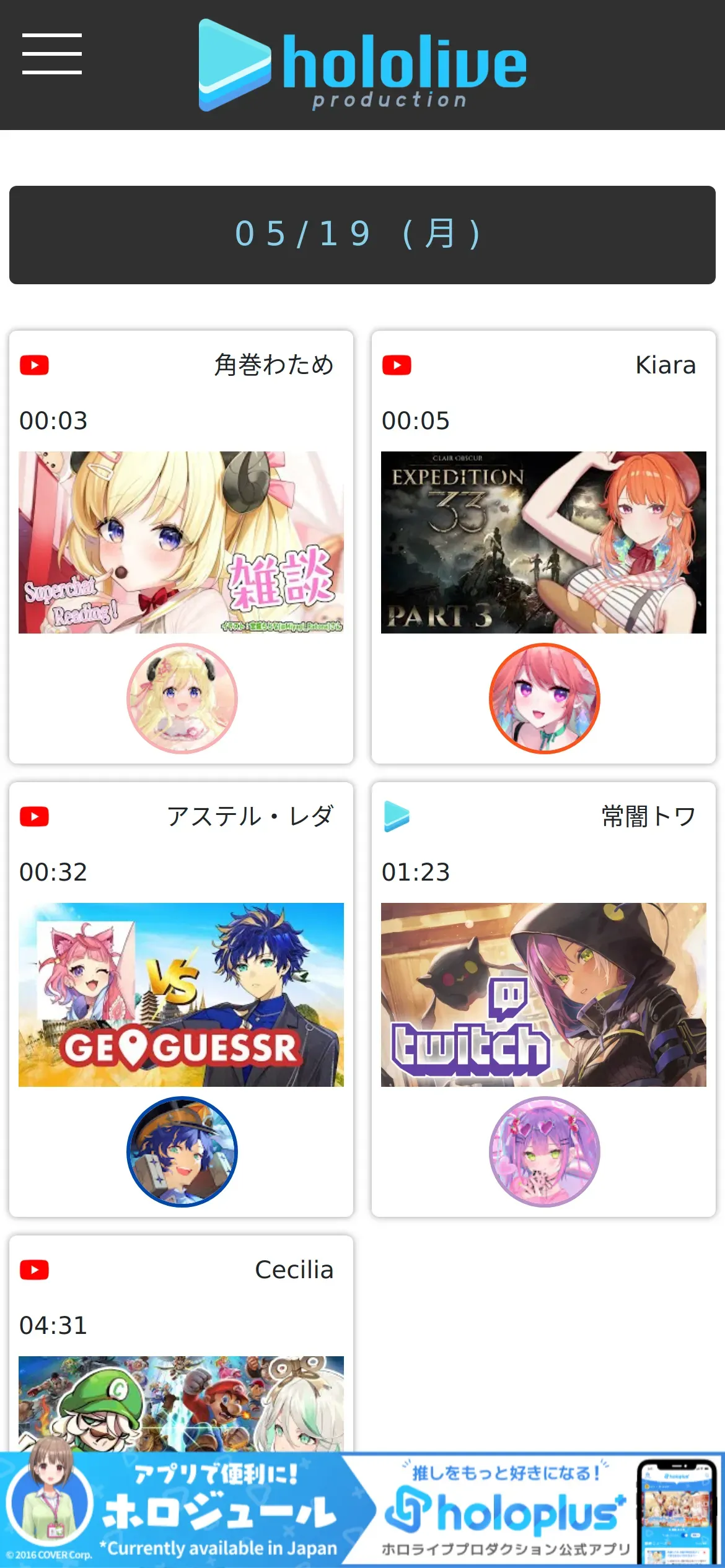Open 角巻わため's 00:03 stream card
Screen dimensions: 725x1568
click(x=181, y=542)
